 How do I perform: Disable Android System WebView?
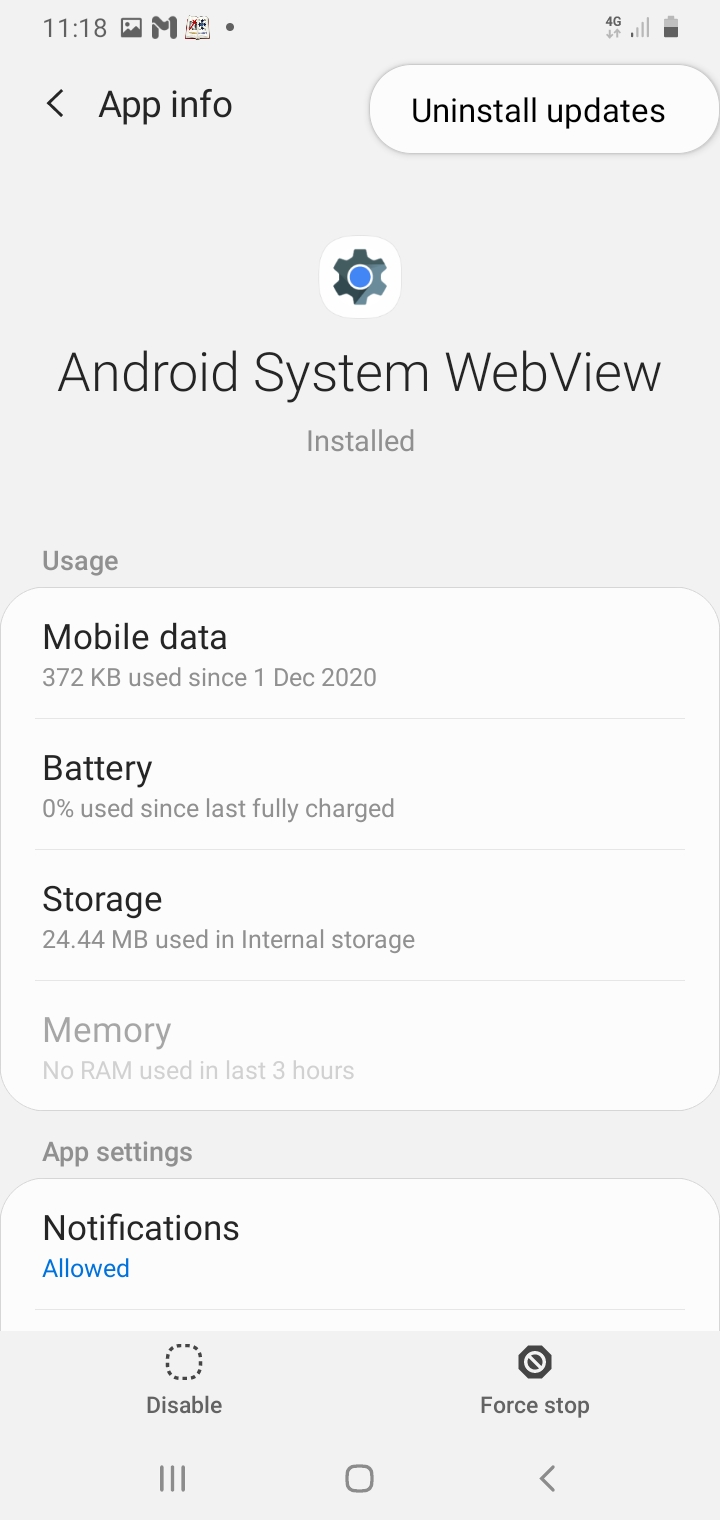click(184, 1380)
